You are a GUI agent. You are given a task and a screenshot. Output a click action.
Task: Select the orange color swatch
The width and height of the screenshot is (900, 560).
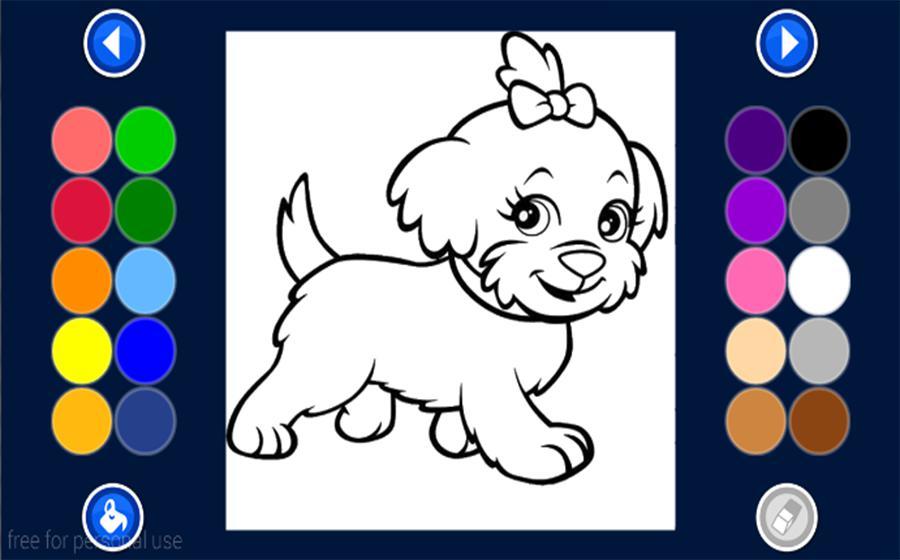point(81,280)
